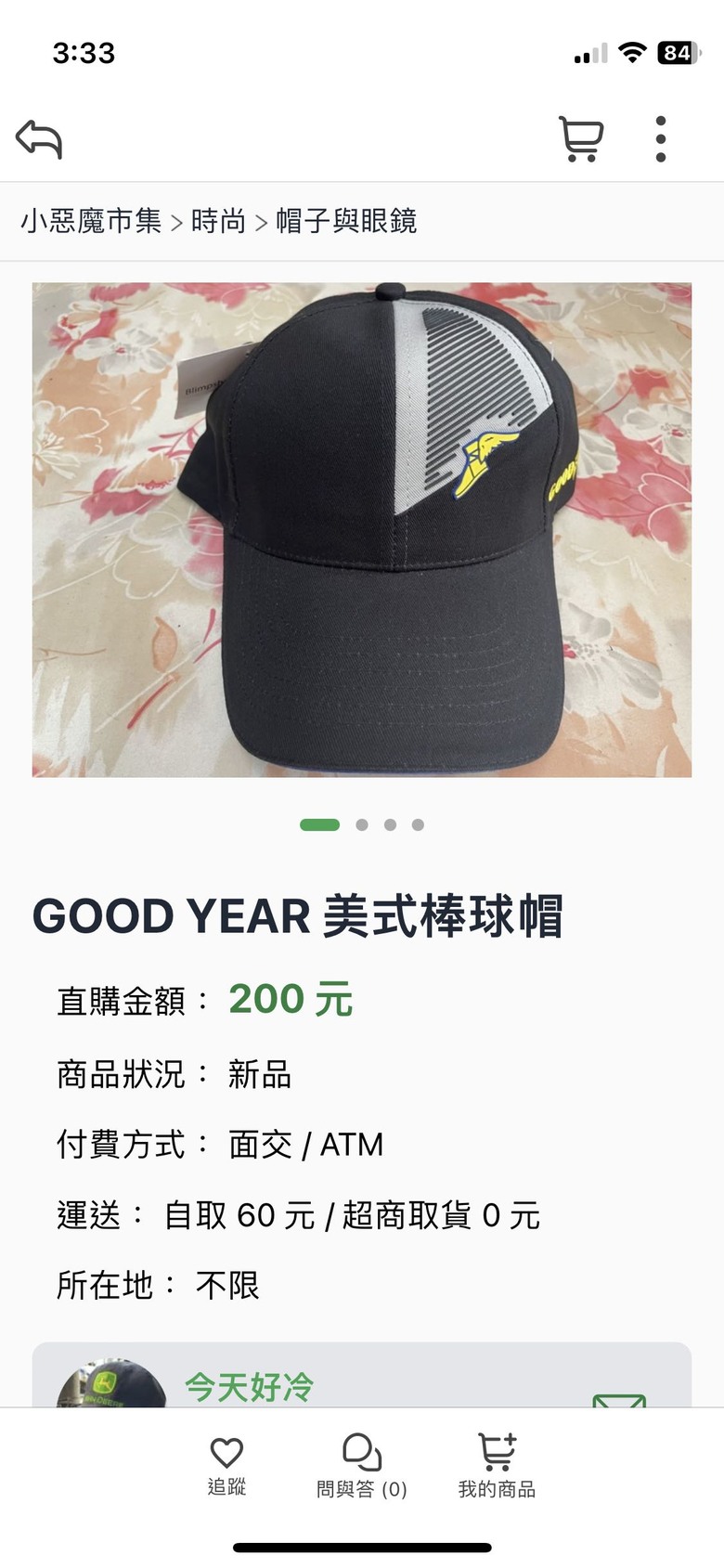View the GOOD YEAR cap photo
The height and width of the screenshot is (1568, 724).
click(362, 529)
